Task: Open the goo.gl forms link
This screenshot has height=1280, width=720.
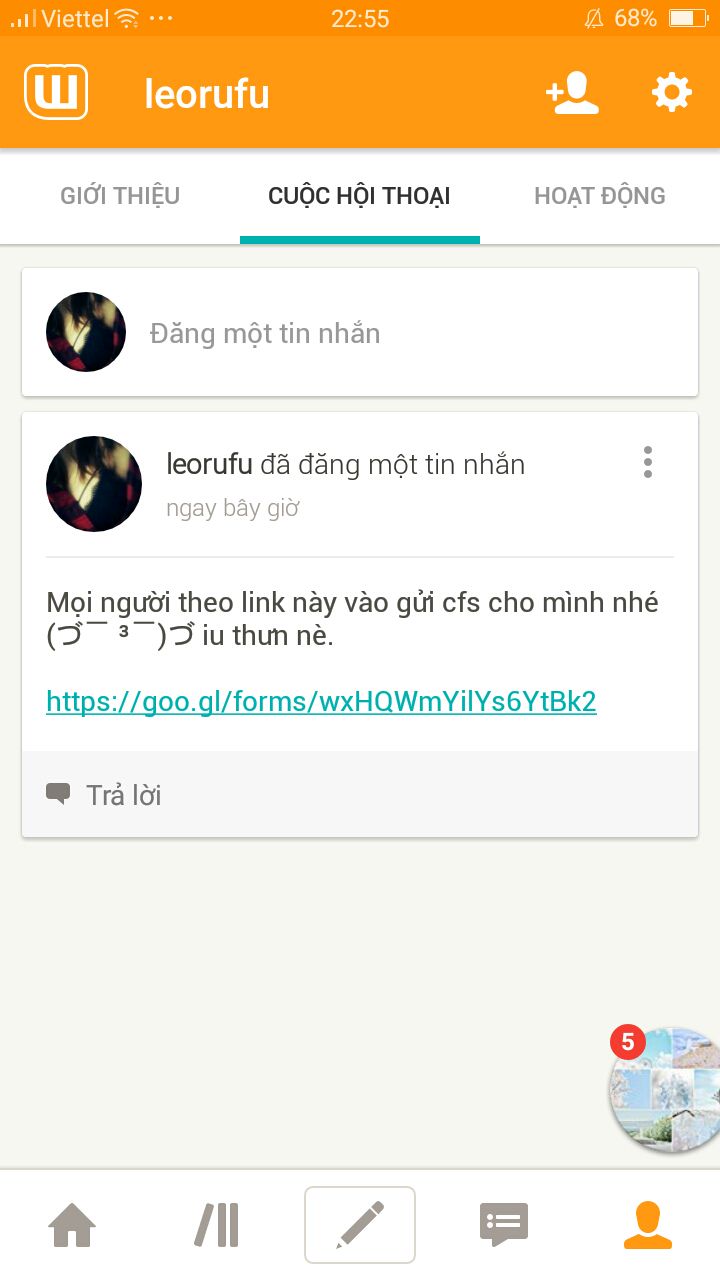Action: tap(321, 702)
